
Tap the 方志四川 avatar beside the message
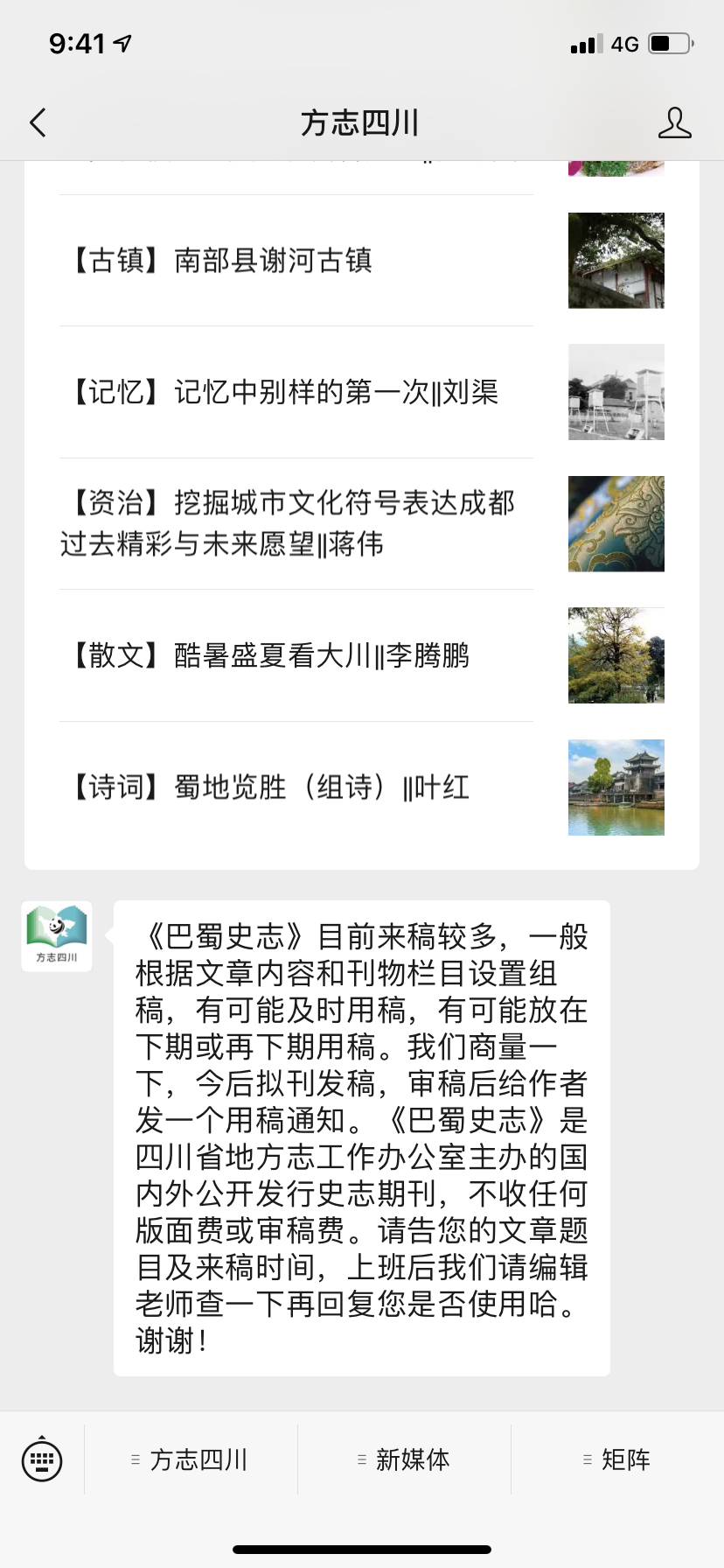click(x=57, y=936)
